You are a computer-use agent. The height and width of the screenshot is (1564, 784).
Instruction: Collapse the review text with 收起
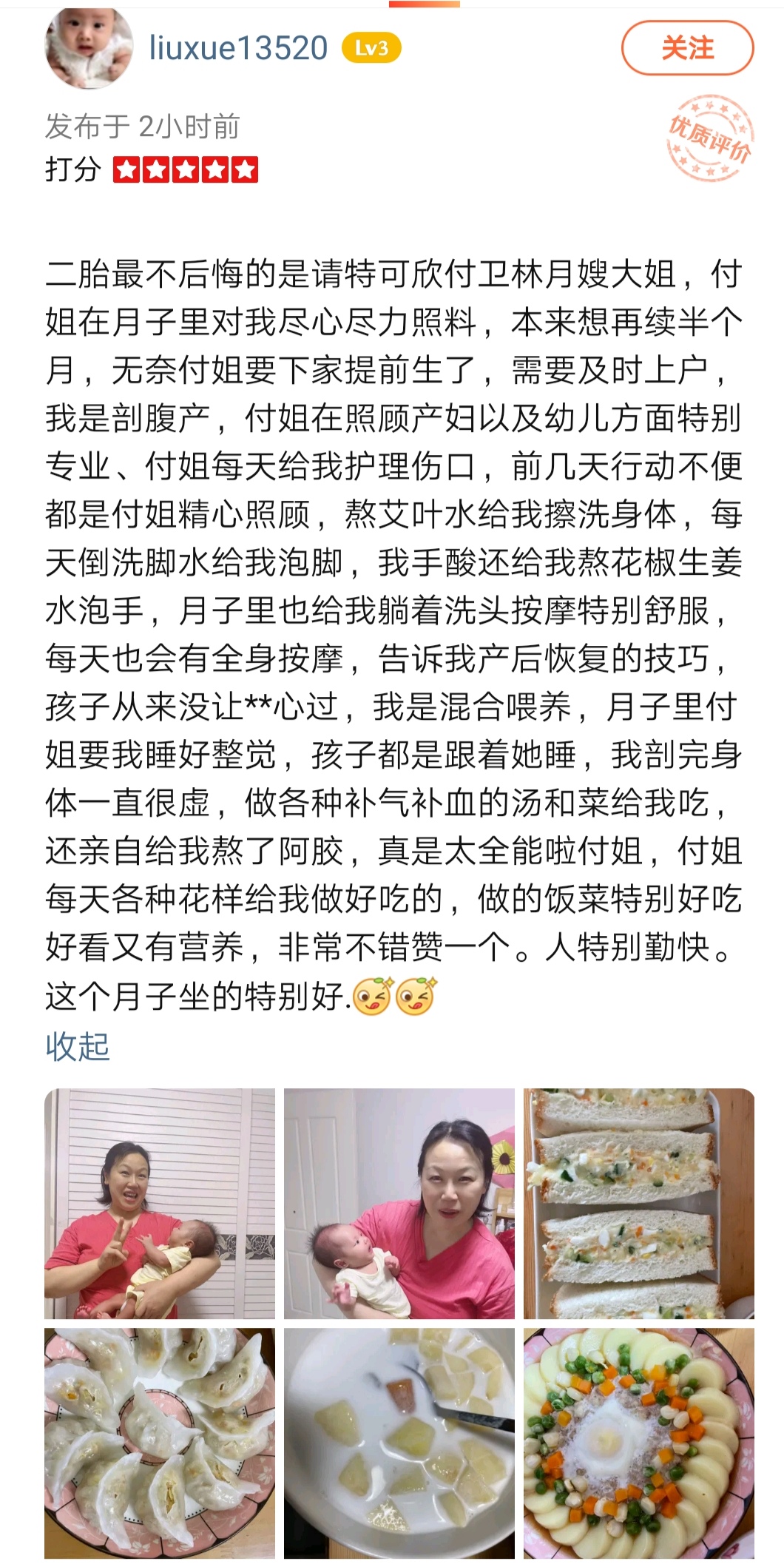(78, 1046)
